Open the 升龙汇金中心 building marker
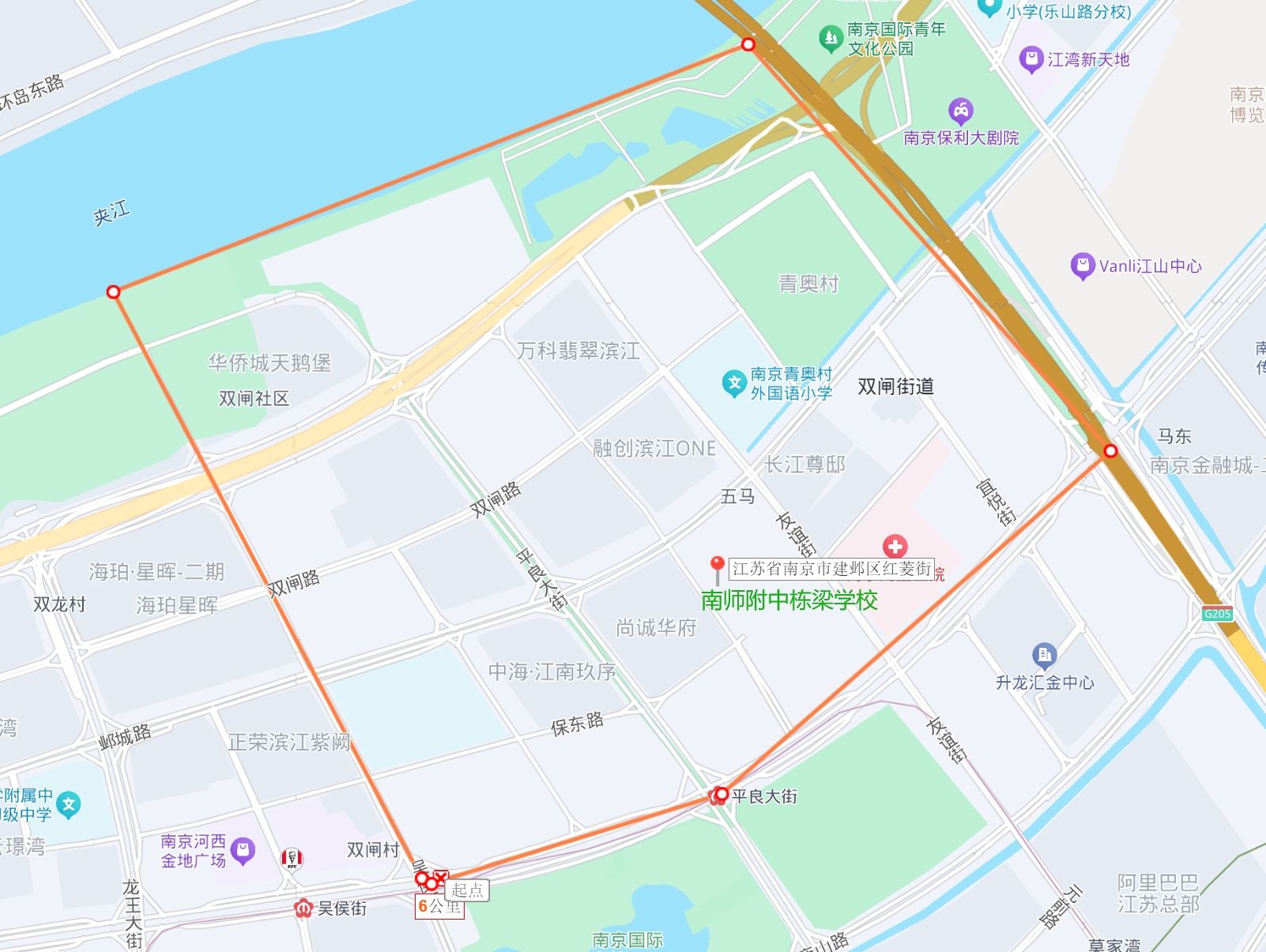Image resolution: width=1266 pixels, height=952 pixels. tap(1044, 655)
